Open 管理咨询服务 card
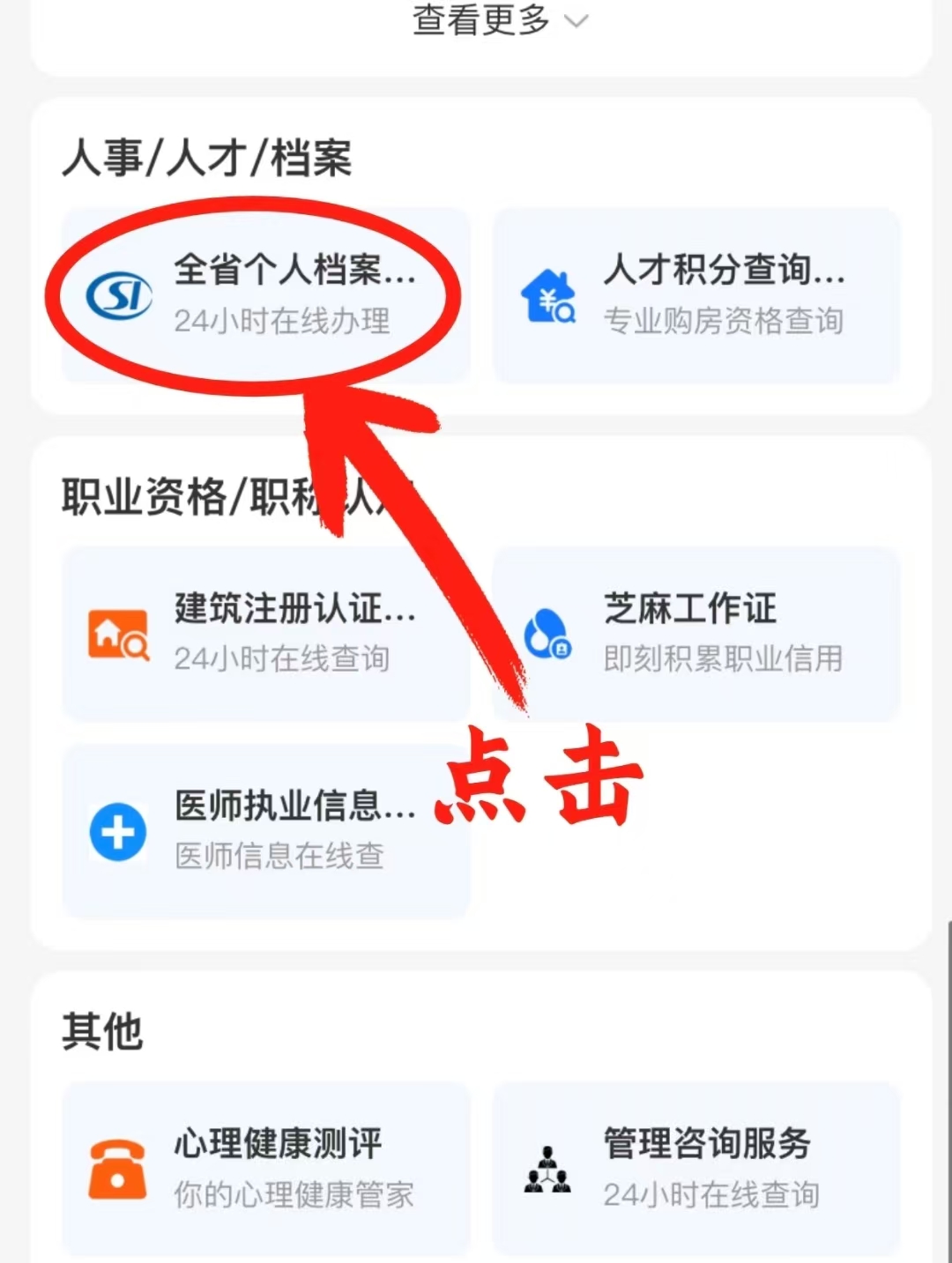 pos(696,1168)
